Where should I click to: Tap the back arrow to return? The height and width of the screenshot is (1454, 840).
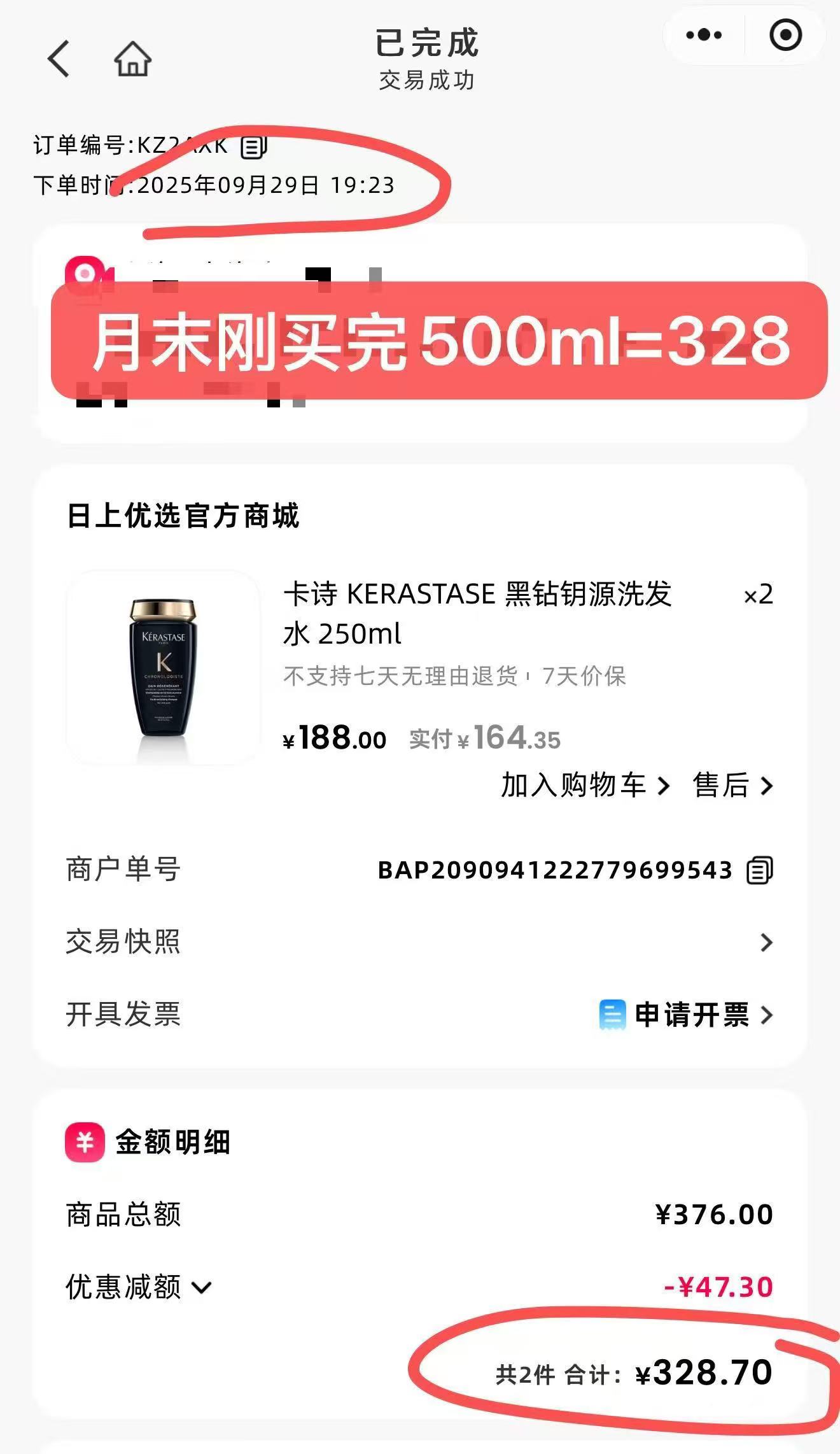56,57
